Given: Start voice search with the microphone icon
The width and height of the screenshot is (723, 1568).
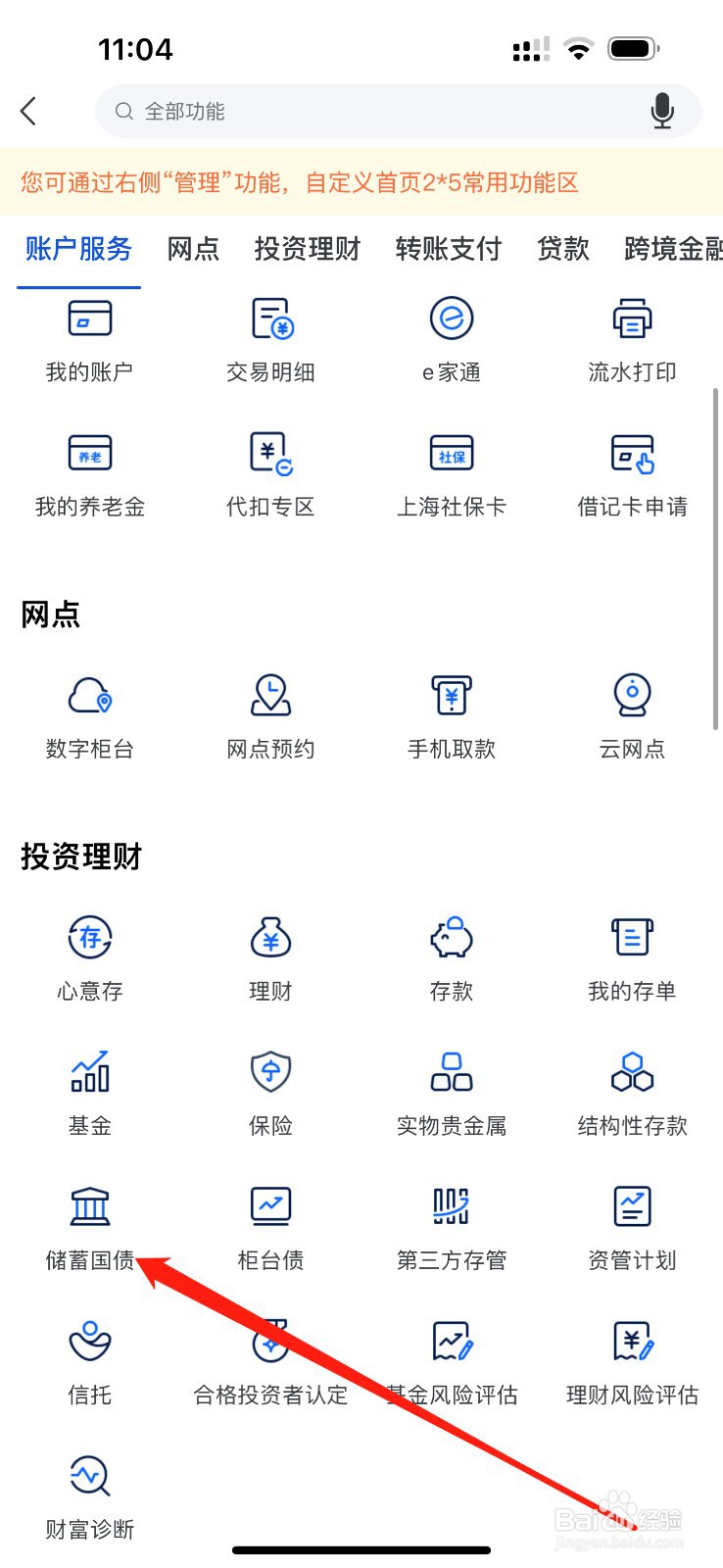Looking at the screenshot, I should tap(662, 111).
